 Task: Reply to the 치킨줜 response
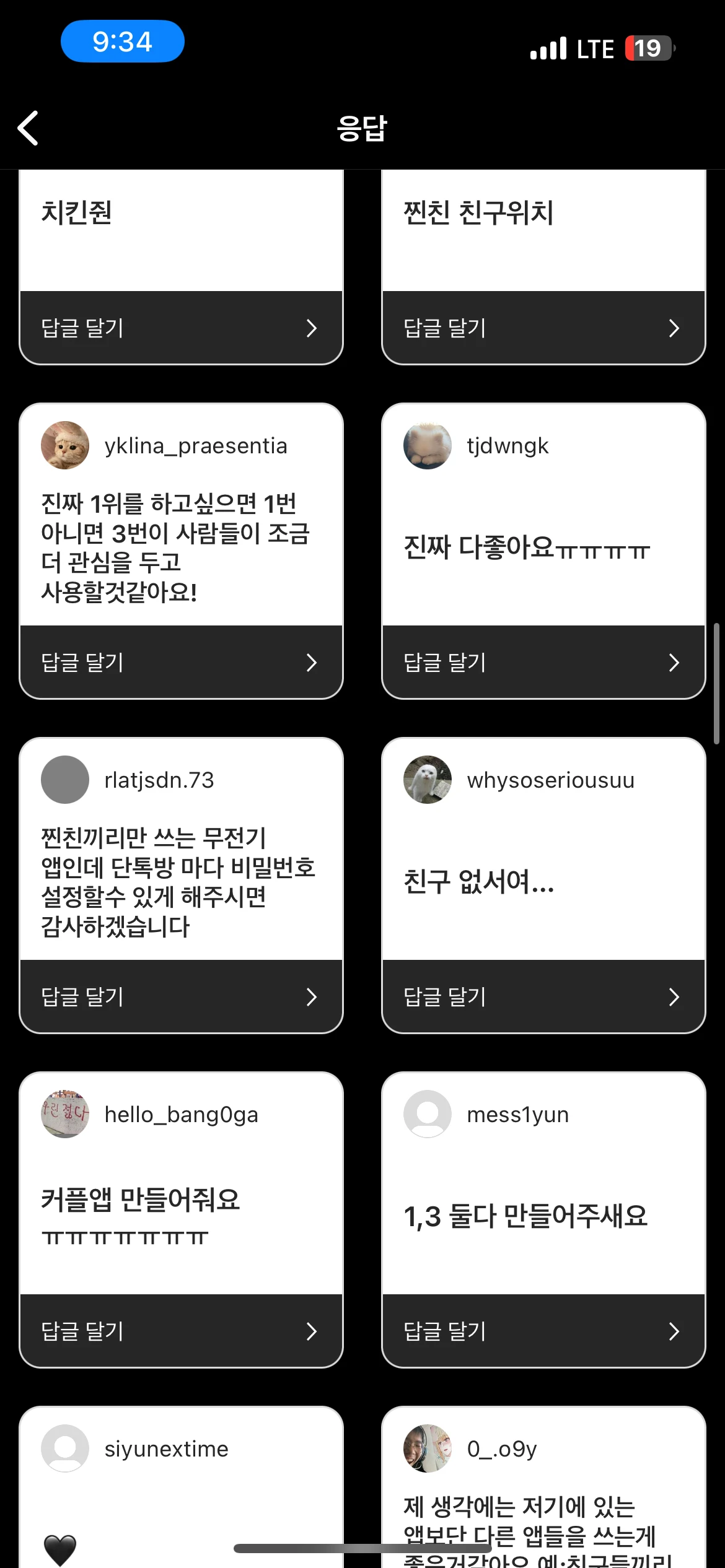pyautogui.click(x=181, y=328)
